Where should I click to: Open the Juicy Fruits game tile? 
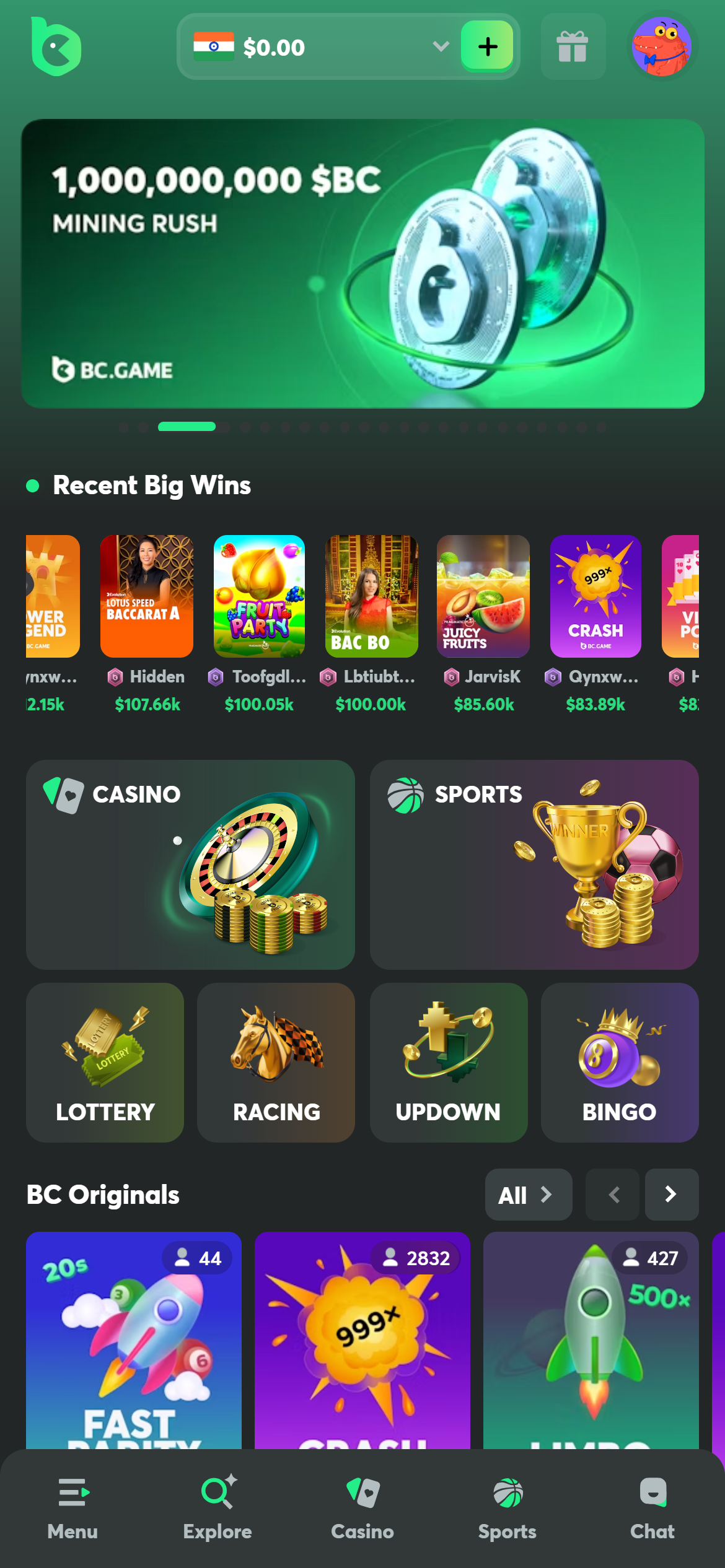point(483,596)
